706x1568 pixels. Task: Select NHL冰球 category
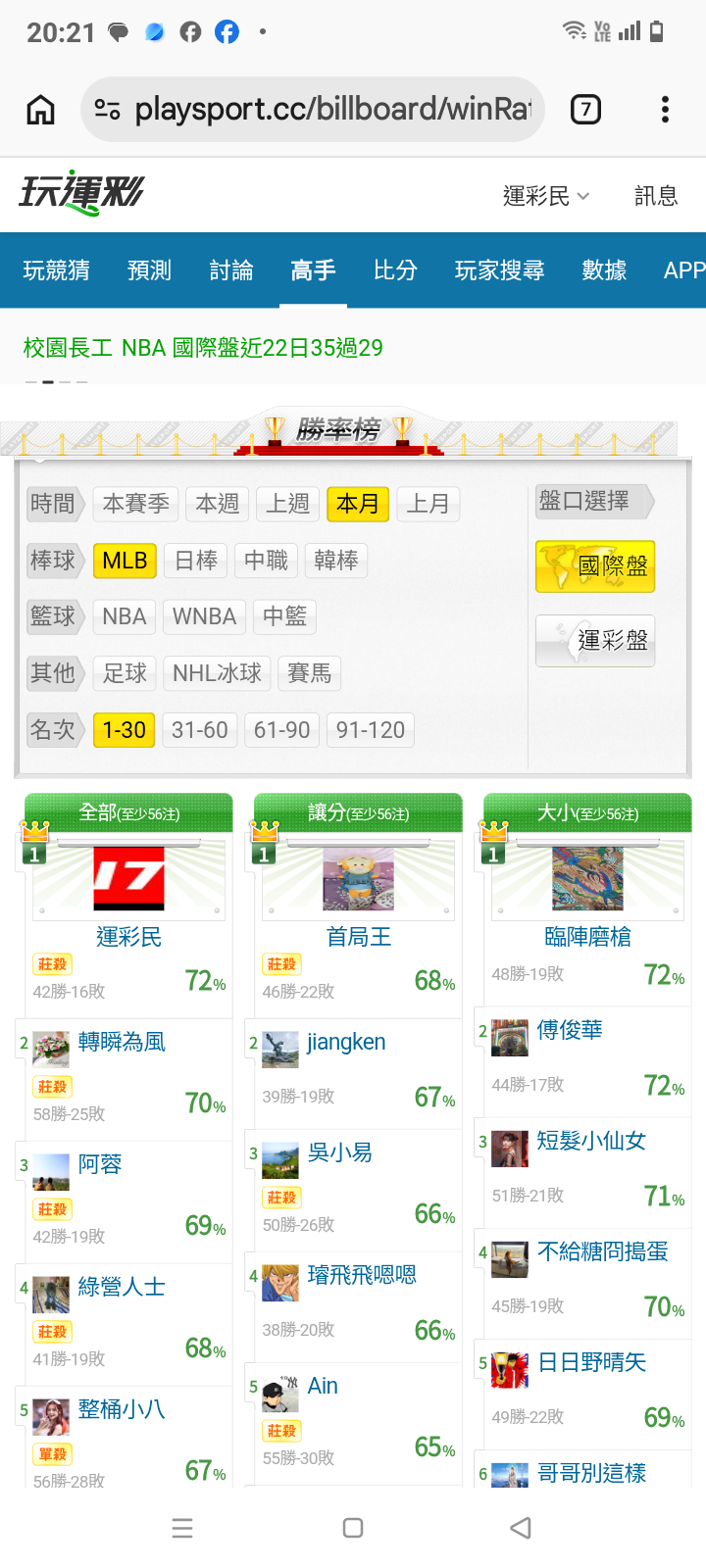pos(217,673)
